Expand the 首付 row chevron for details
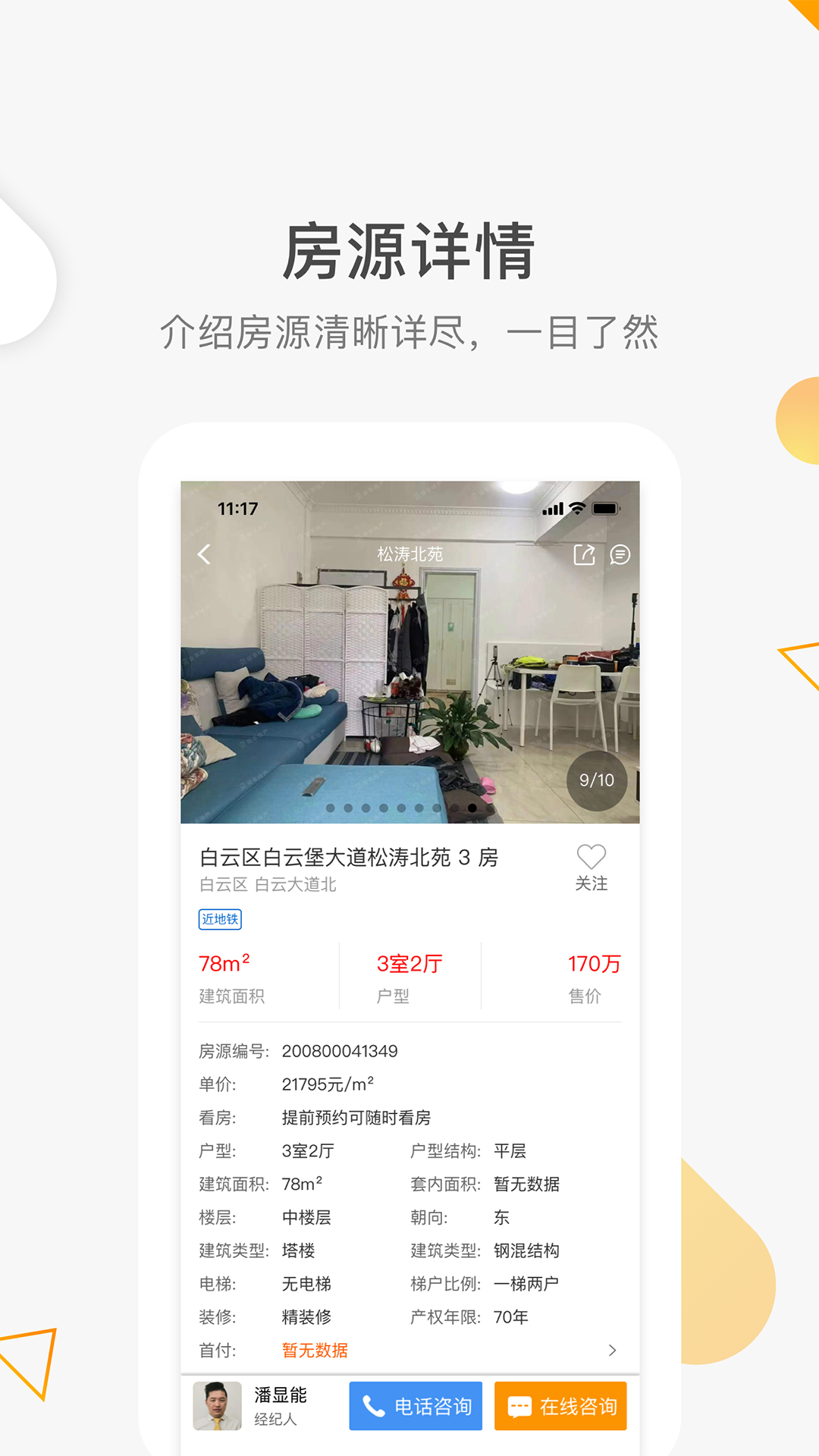 tap(612, 1351)
